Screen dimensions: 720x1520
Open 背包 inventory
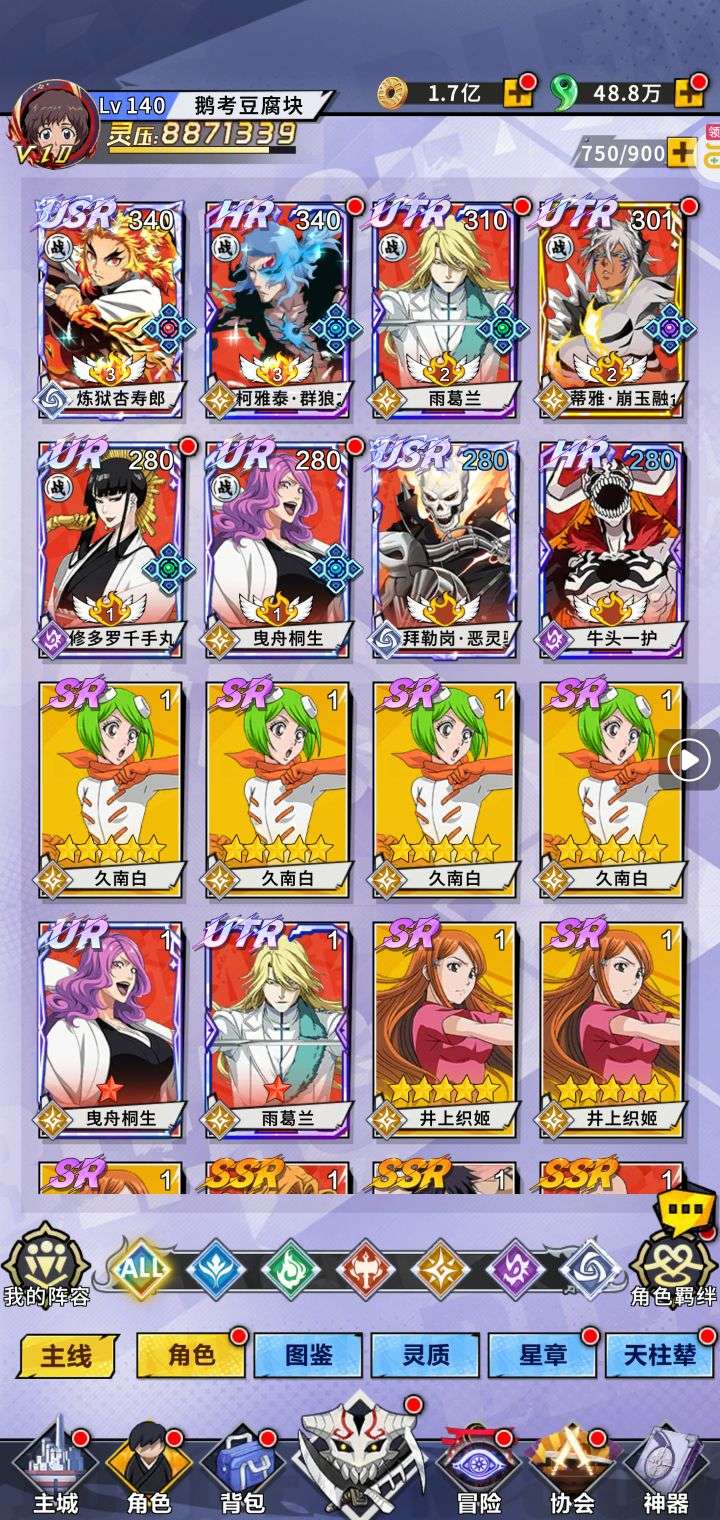pos(241,1470)
